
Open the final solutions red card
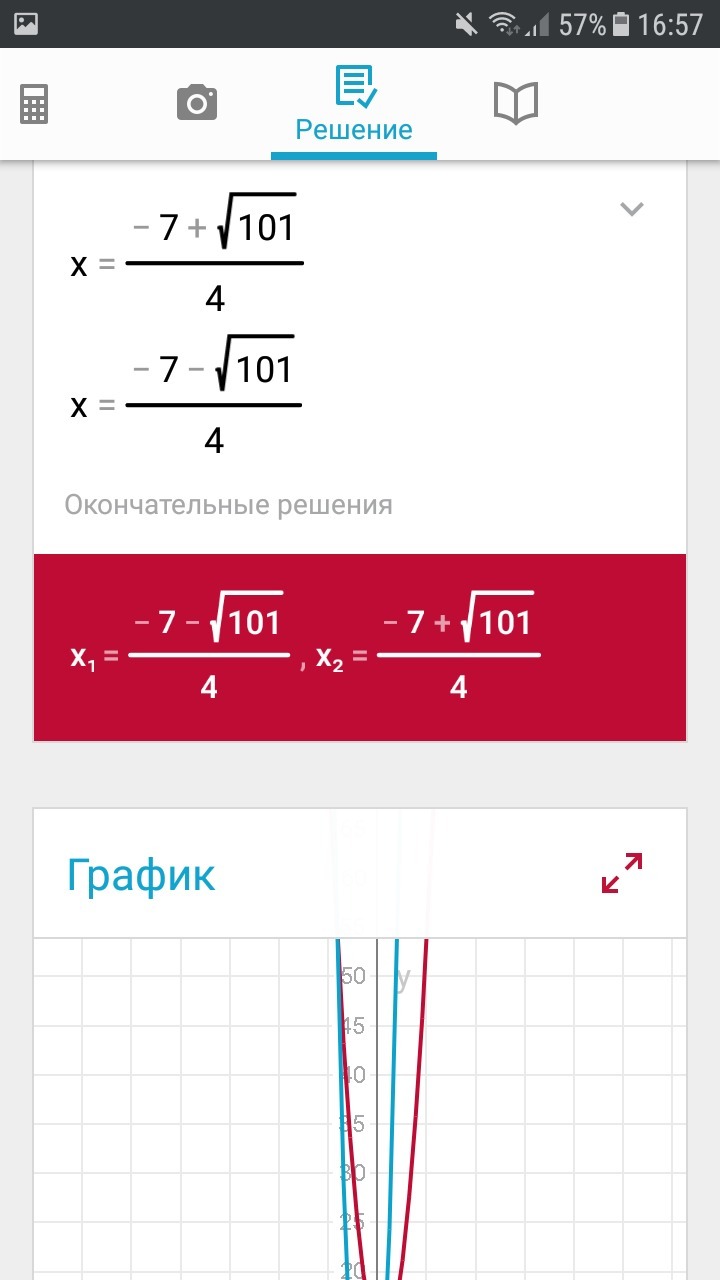click(360, 647)
